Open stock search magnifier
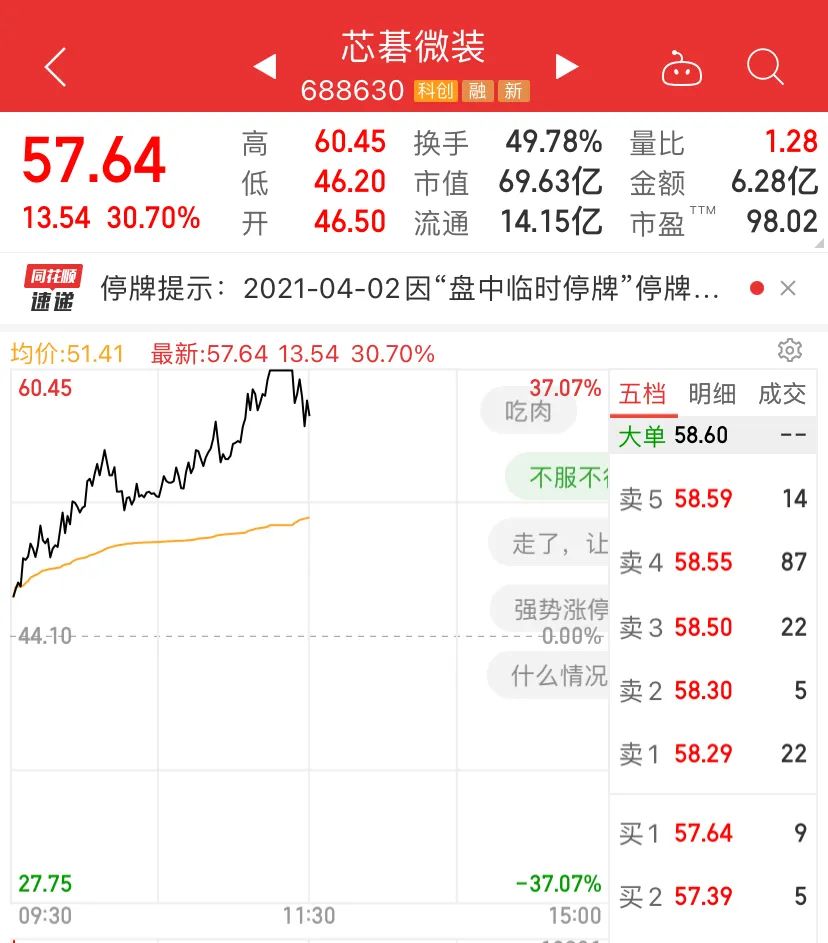828x943 pixels. click(x=765, y=67)
